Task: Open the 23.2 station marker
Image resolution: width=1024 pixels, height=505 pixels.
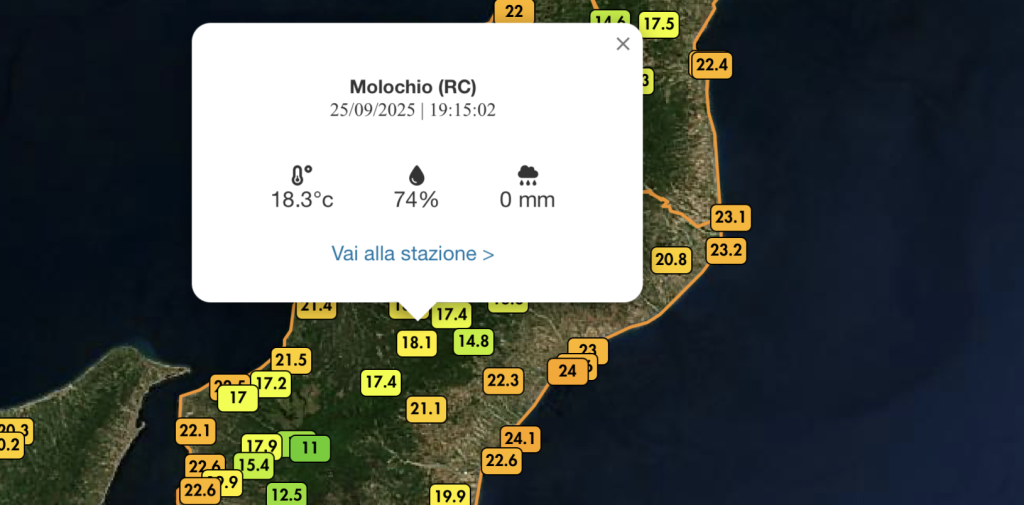Action: (725, 250)
